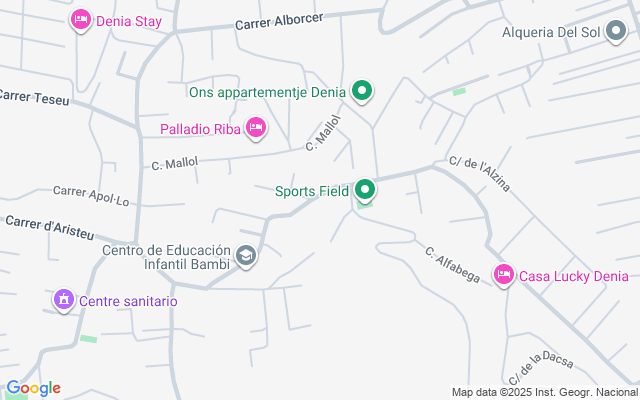
Task: Open Centro de Educación Infantil Bambi marker
Action: [245, 258]
